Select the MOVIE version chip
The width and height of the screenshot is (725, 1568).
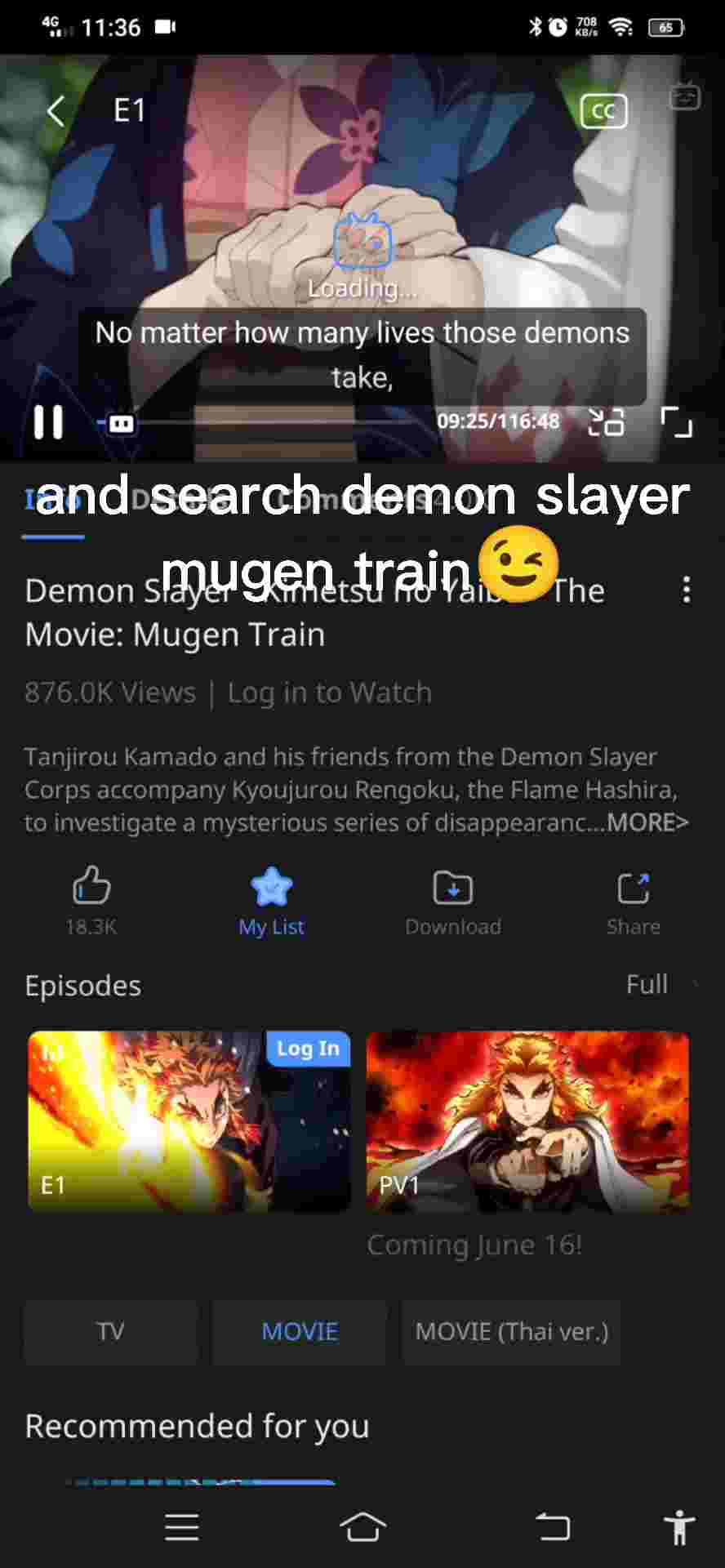[300, 1332]
